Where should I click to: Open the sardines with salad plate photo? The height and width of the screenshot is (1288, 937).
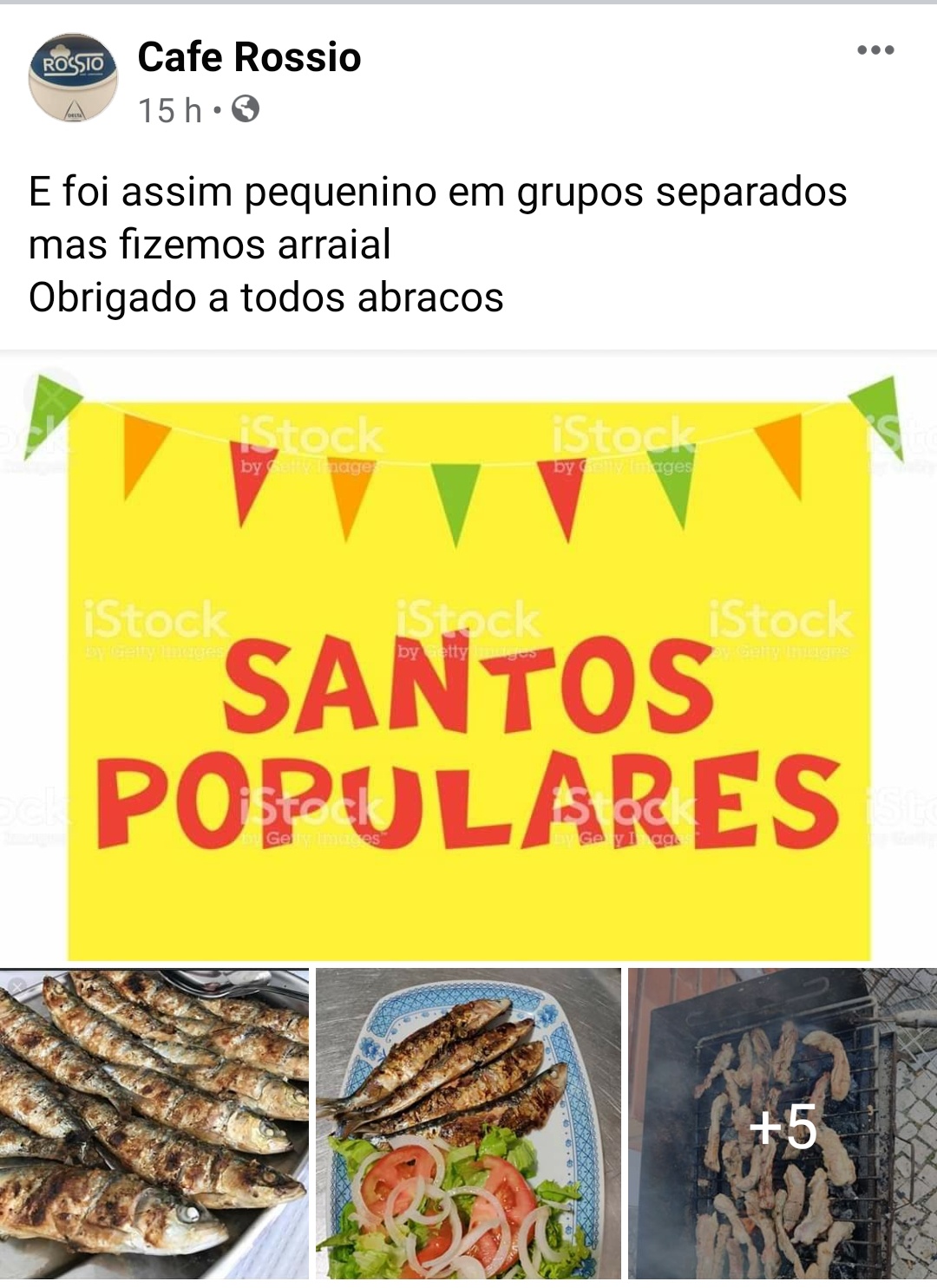468,1123
